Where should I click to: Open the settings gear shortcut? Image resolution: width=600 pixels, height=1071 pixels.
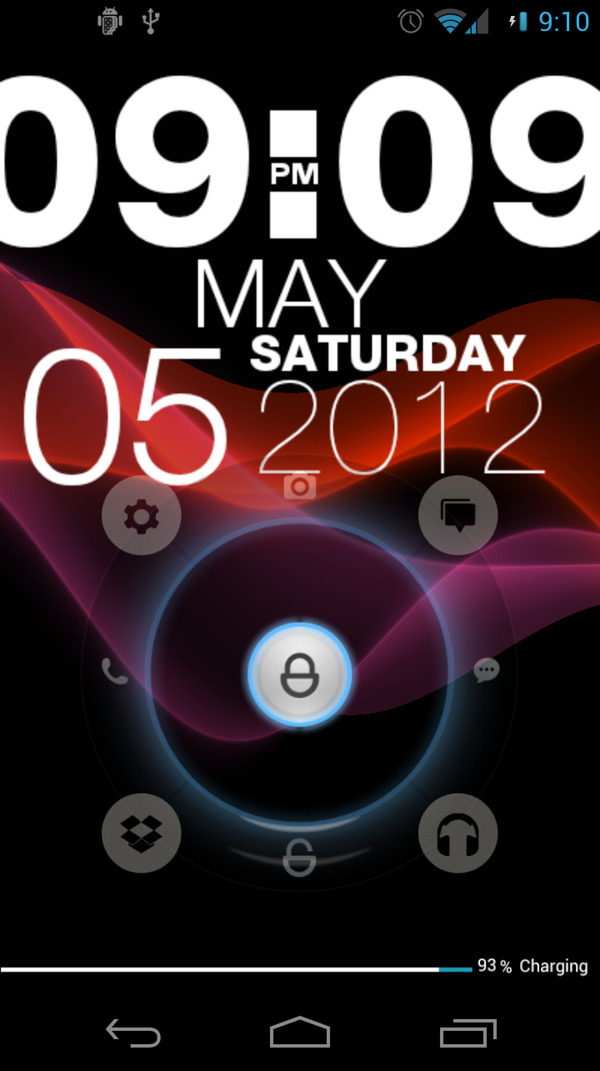click(142, 517)
